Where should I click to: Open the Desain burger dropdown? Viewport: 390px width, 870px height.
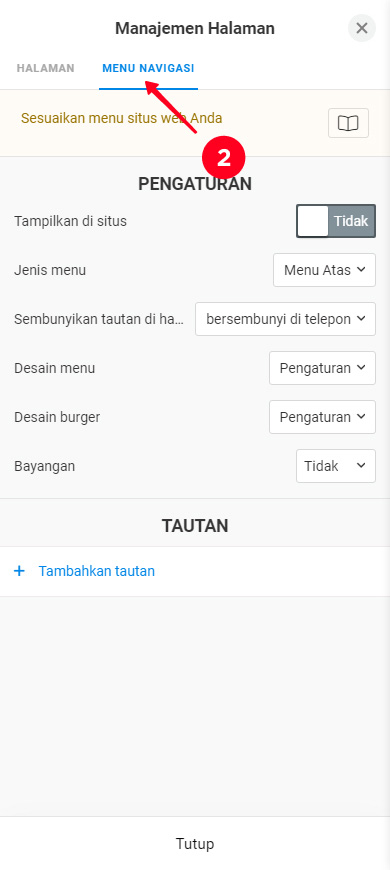tap(322, 417)
